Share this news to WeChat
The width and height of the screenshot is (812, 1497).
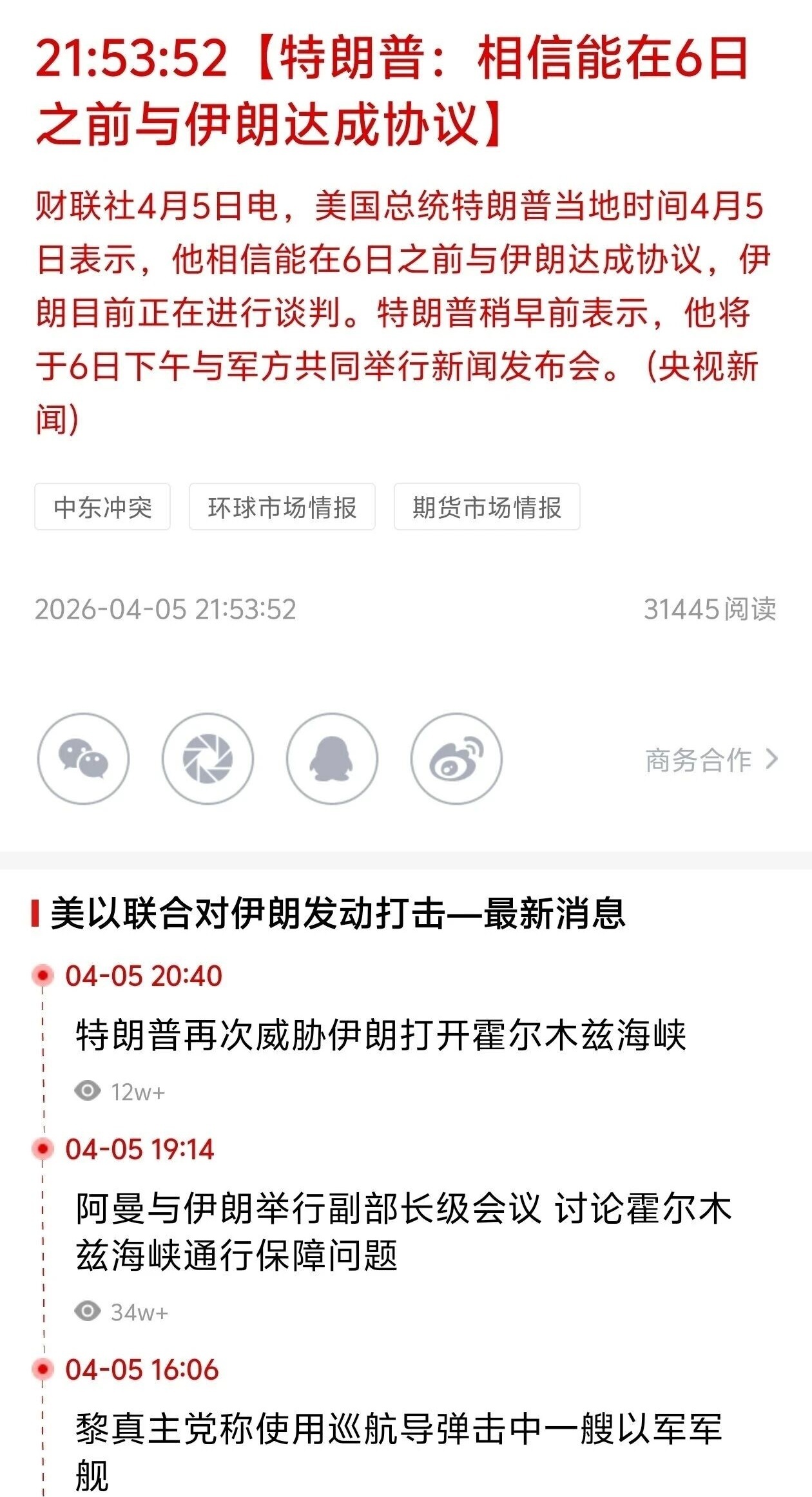pyautogui.click(x=83, y=758)
